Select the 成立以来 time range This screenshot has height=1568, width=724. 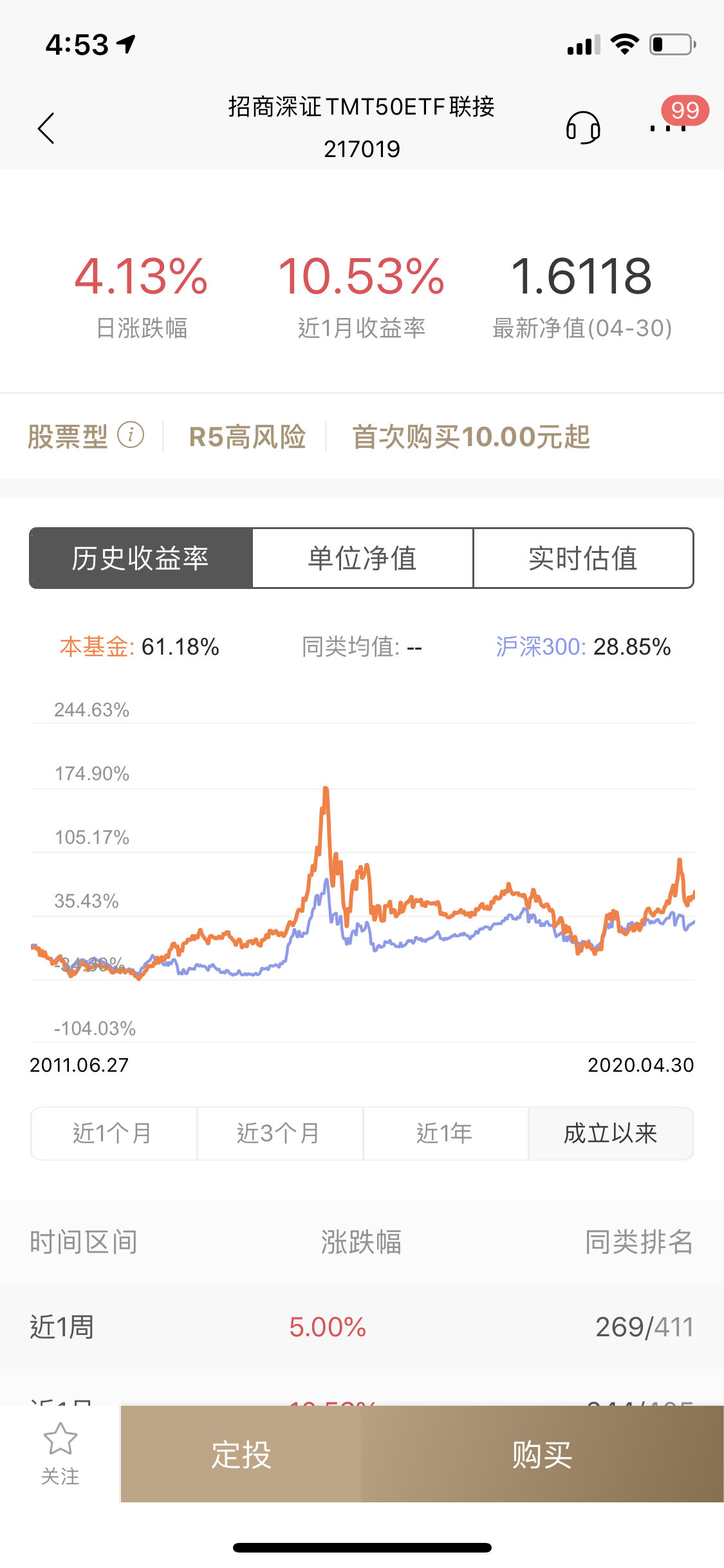pyautogui.click(x=611, y=1134)
